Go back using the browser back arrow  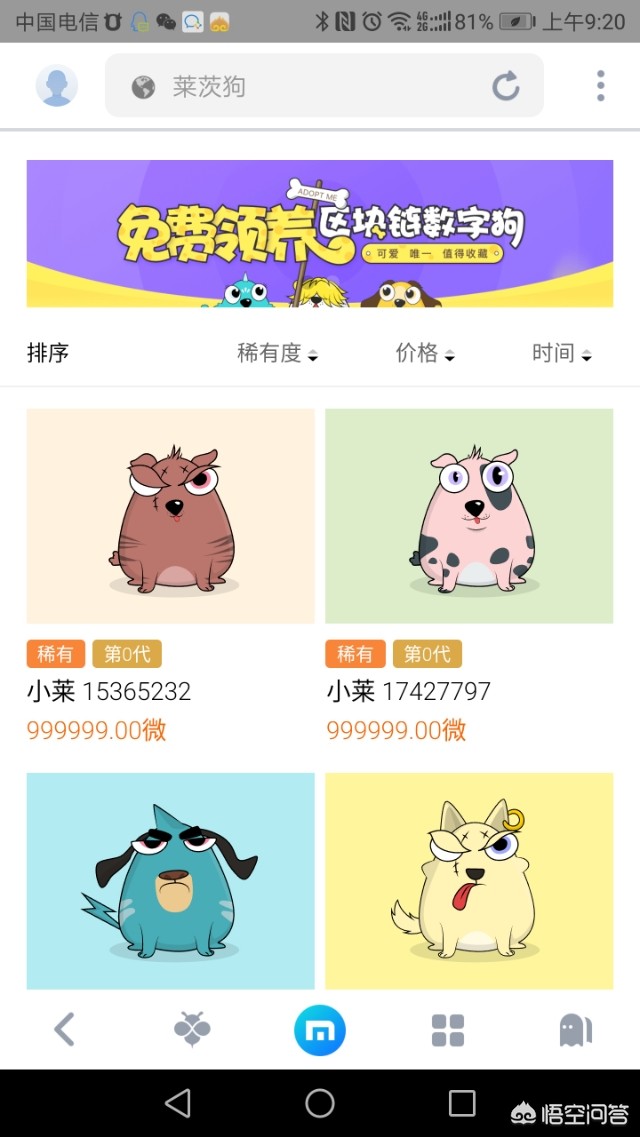pyautogui.click(x=64, y=1029)
